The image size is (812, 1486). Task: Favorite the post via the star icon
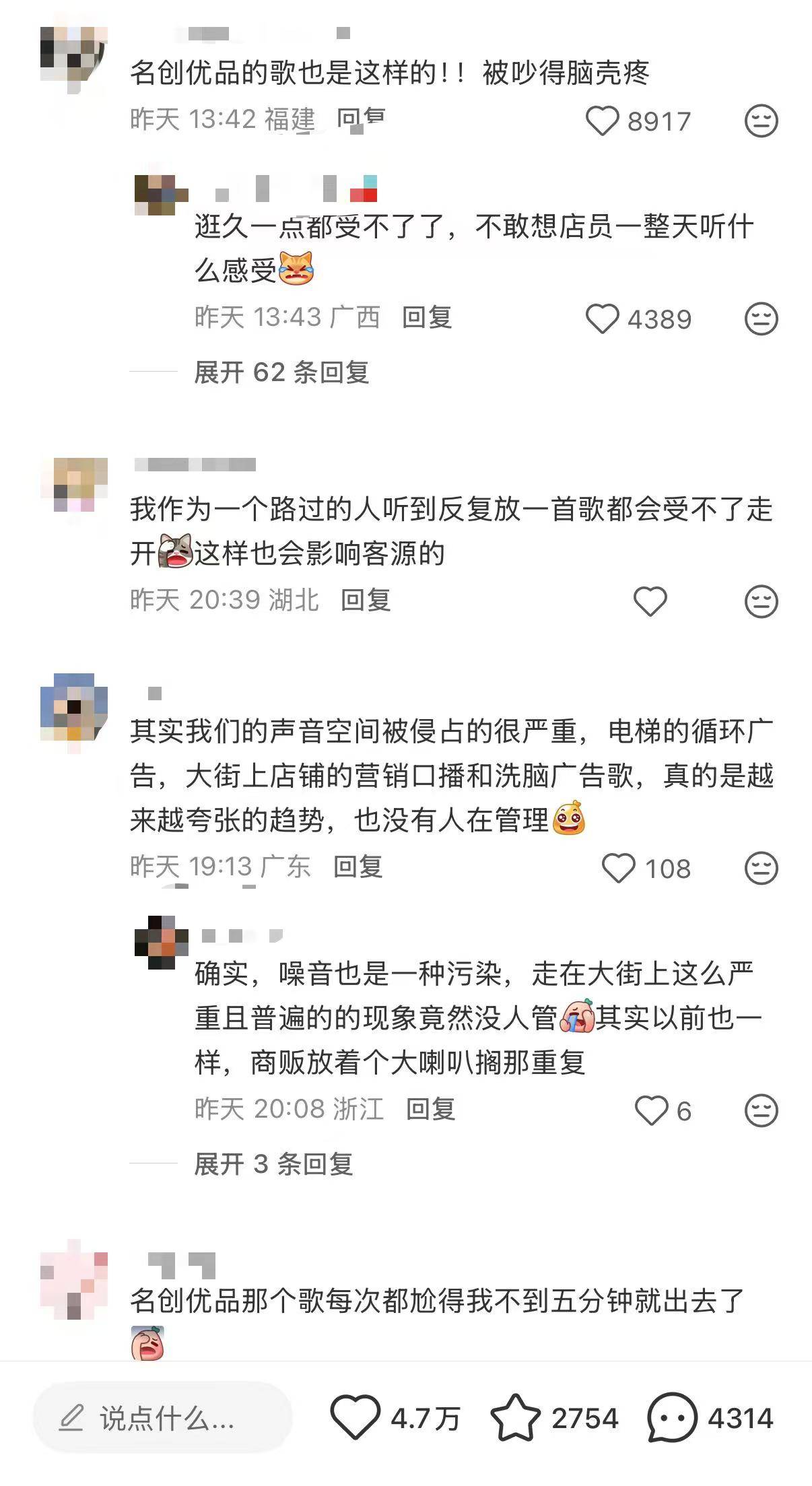tap(515, 1417)
